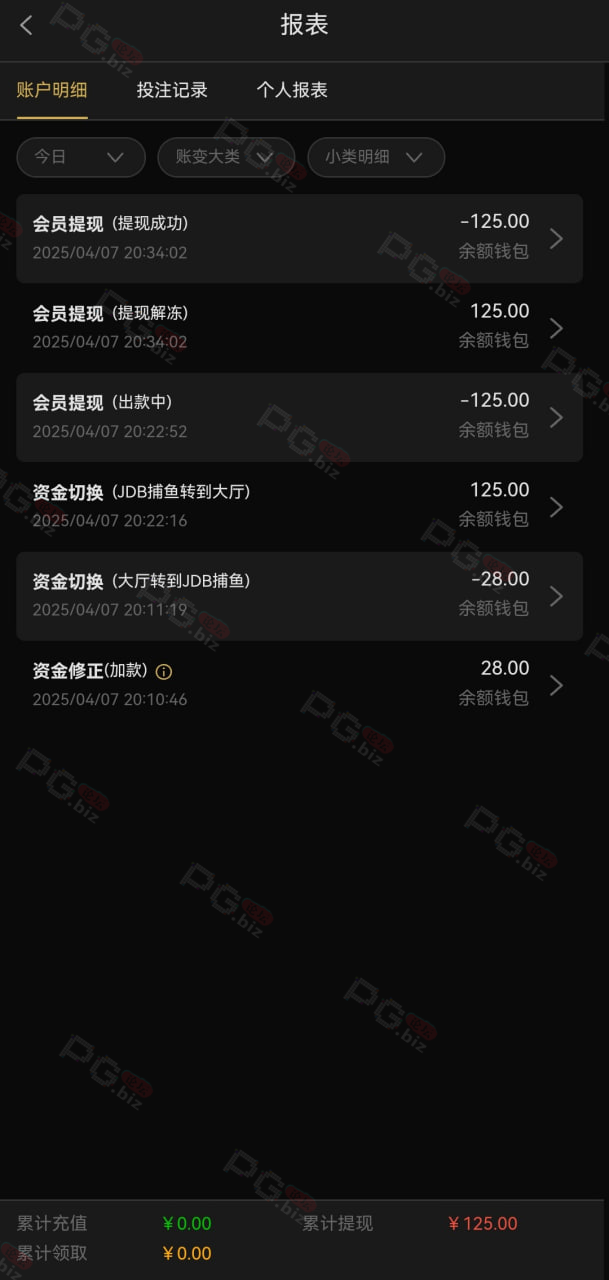Open the 会员提现 (提现成功) record
The width and height of the screenshot is (609, 1280).
tap(299, 238)
